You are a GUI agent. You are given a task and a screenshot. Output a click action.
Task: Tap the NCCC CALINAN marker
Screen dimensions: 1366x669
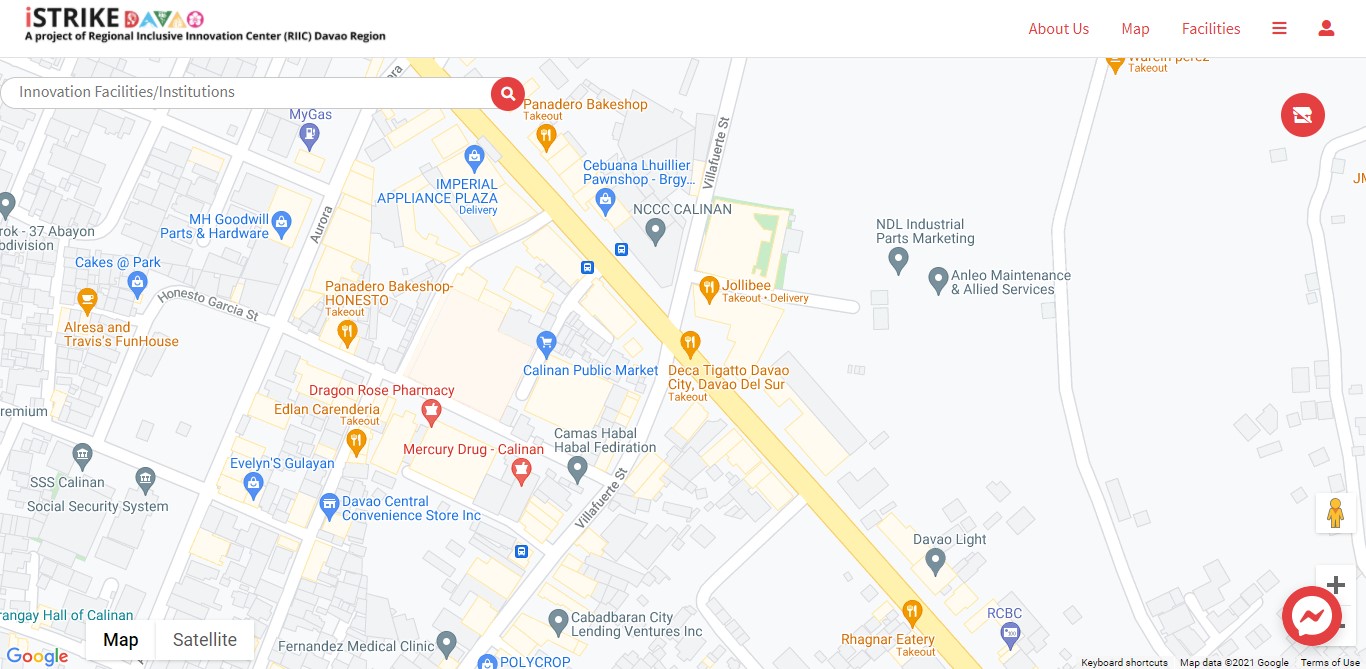pyautogui.click(x=655, y=231)
